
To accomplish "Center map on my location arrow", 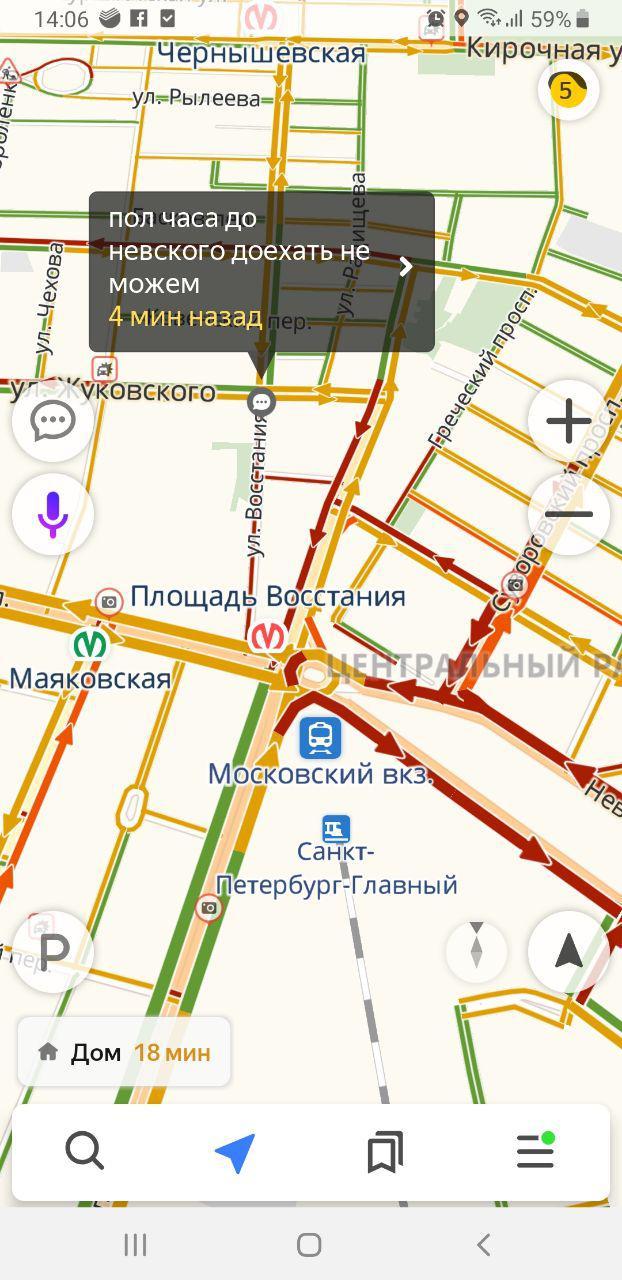I will pos(568,952).
